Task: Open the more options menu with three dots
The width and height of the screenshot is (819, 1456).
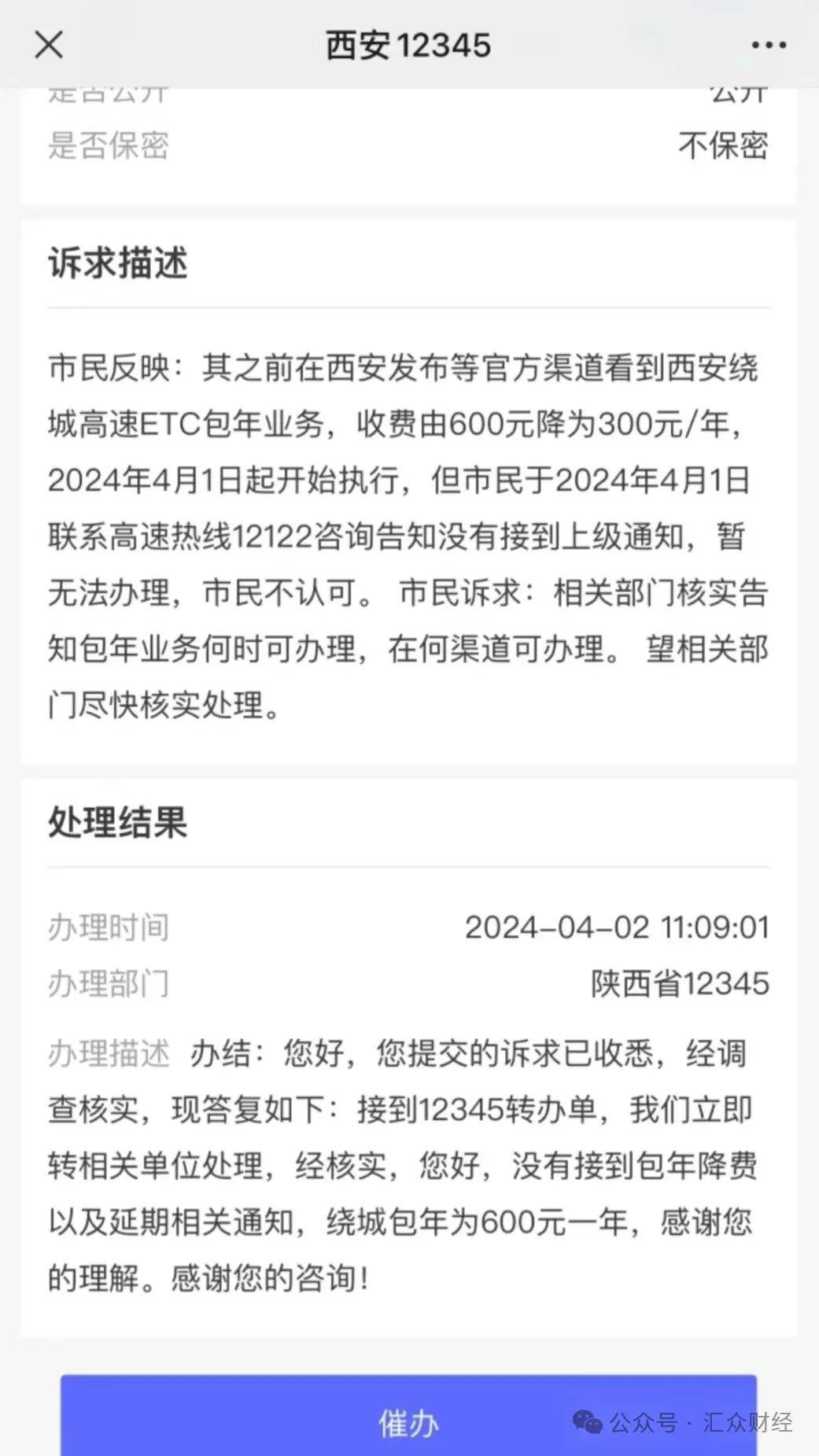Action: (767, 45)
